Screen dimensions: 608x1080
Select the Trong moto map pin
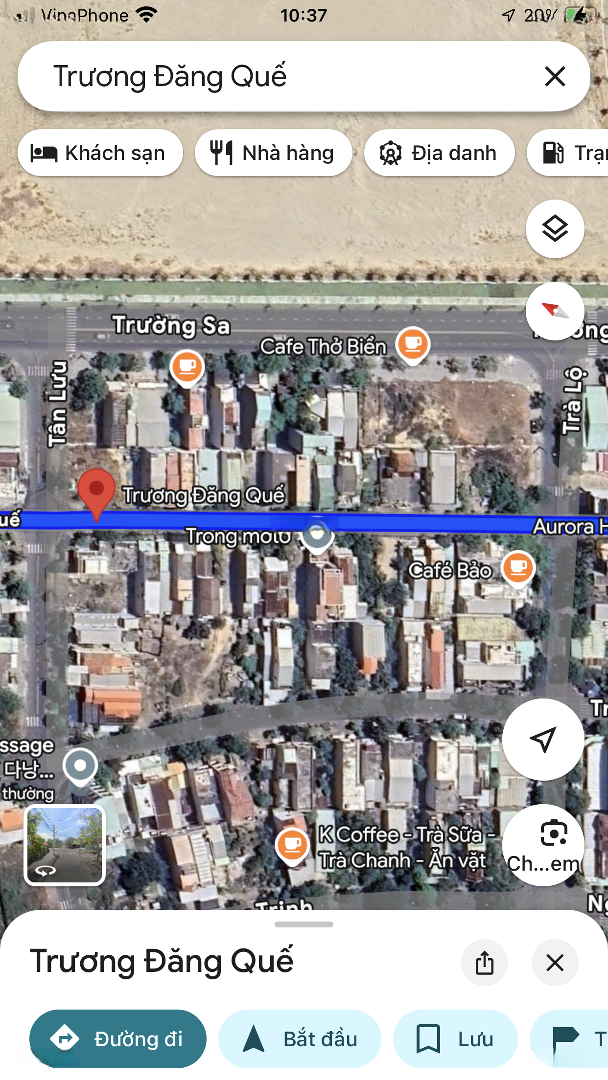coord(317,536)
